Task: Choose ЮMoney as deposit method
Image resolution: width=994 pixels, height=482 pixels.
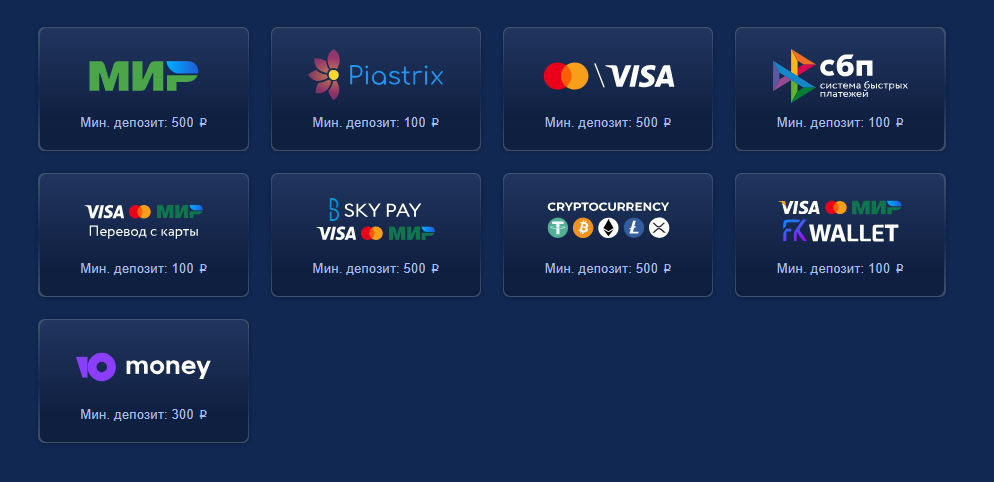Action: (x=143, y=381)
